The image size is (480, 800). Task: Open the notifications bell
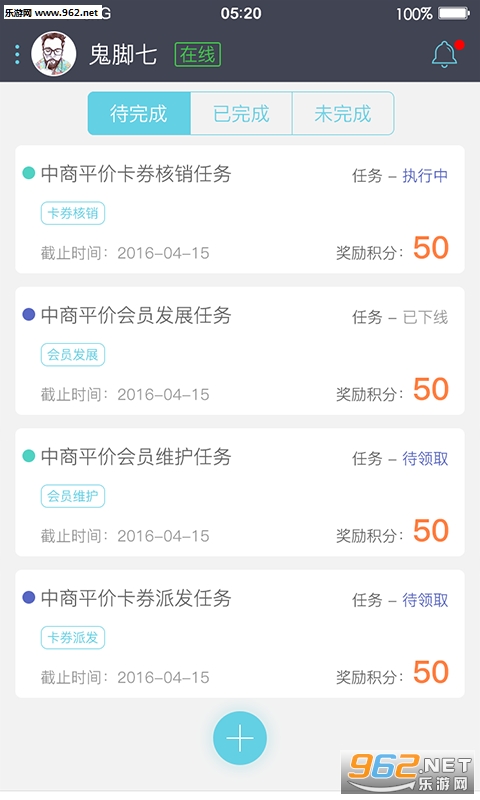[x=445, y=54]
